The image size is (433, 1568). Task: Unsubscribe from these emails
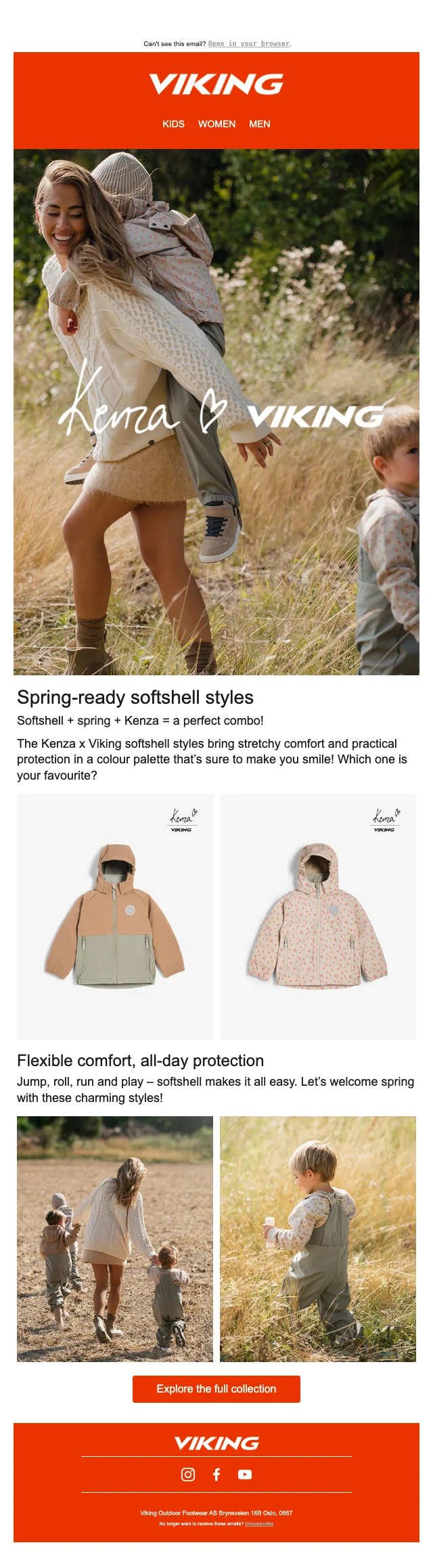259,1524
